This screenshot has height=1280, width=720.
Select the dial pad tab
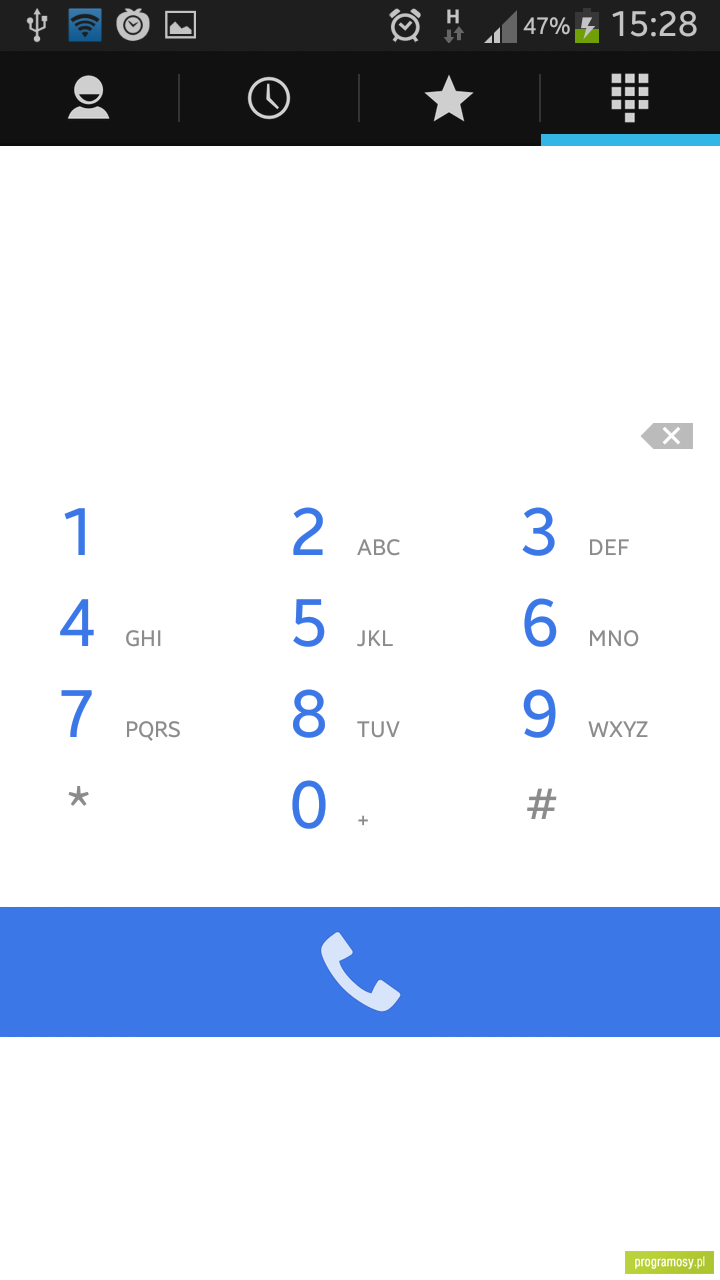630,99
